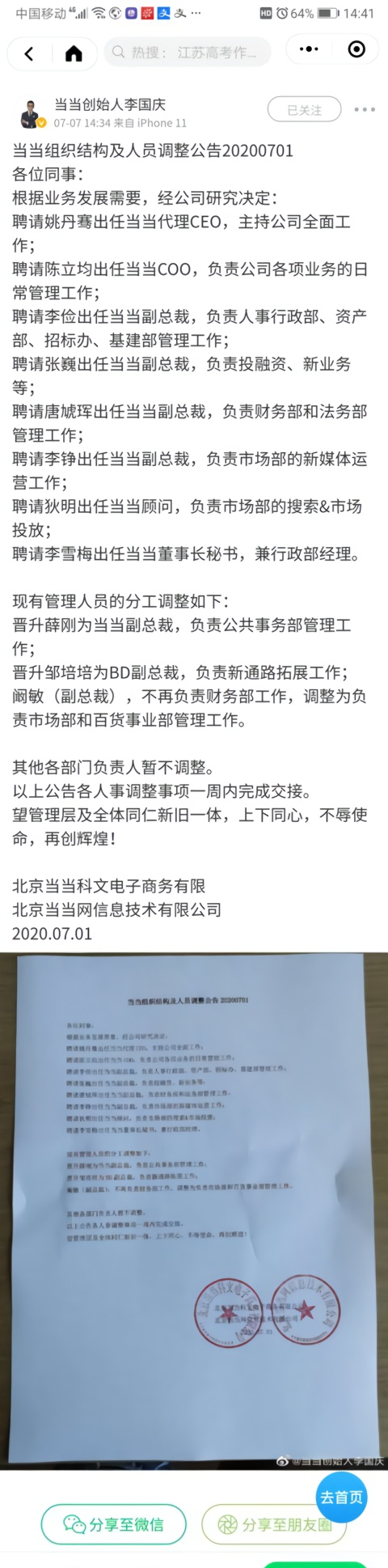388x1568 pixels.
Task: Open the mini program three-dot menu
Action: (x=309, y=49)
